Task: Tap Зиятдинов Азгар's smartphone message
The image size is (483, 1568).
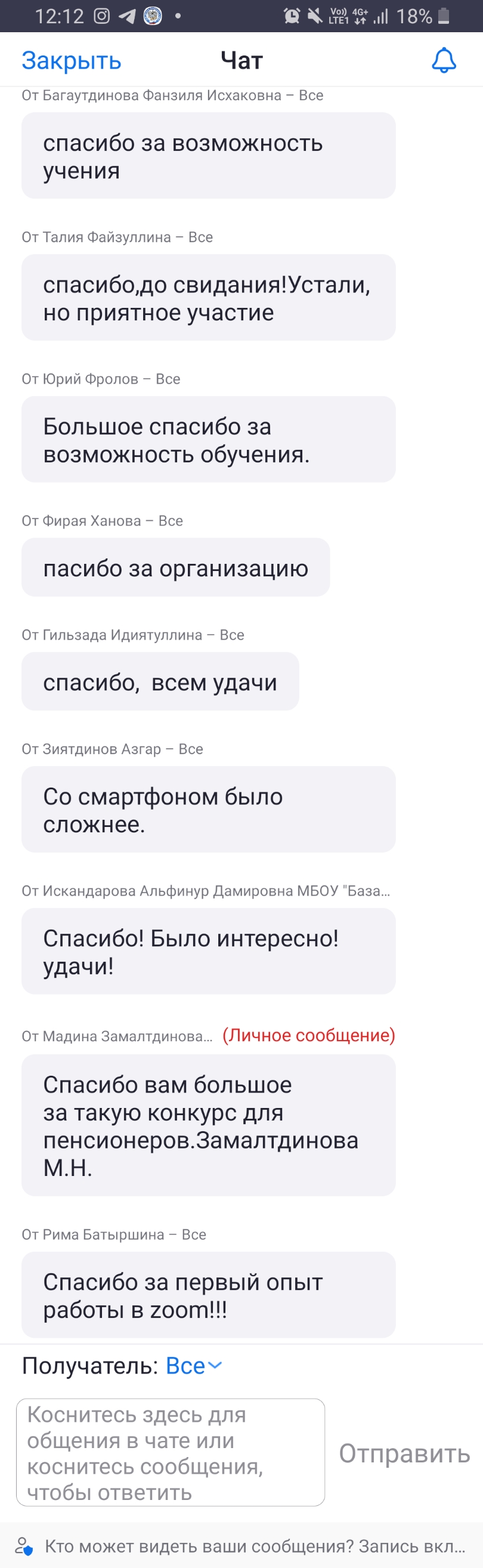Action: coord(208,810)
